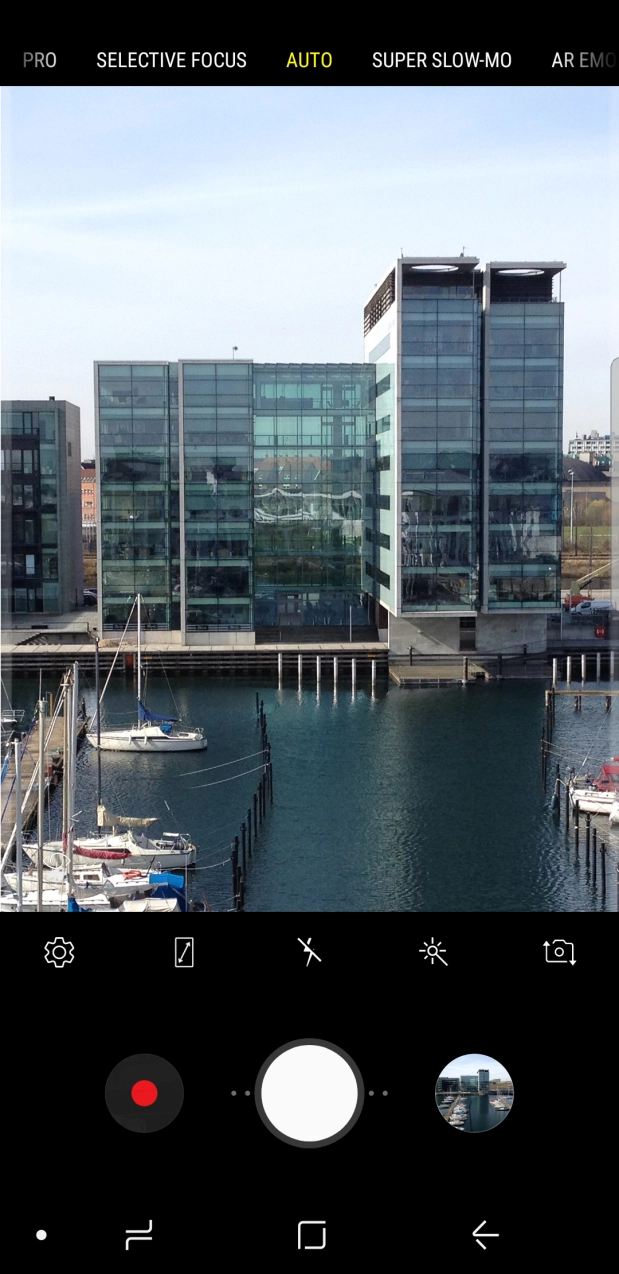Switch to Super Slow-Mo mode
Viewport: 619px width, 1274px height.
[x=441, y=60]
